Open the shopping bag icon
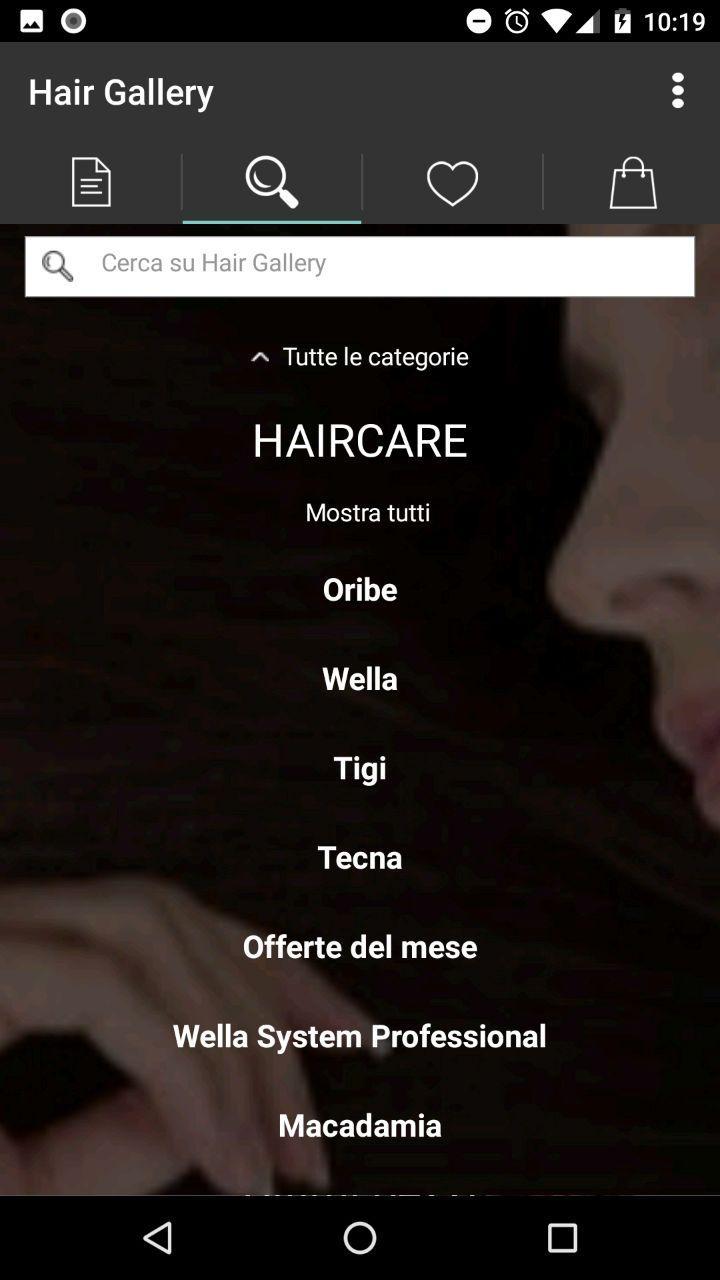 point(631,182)
